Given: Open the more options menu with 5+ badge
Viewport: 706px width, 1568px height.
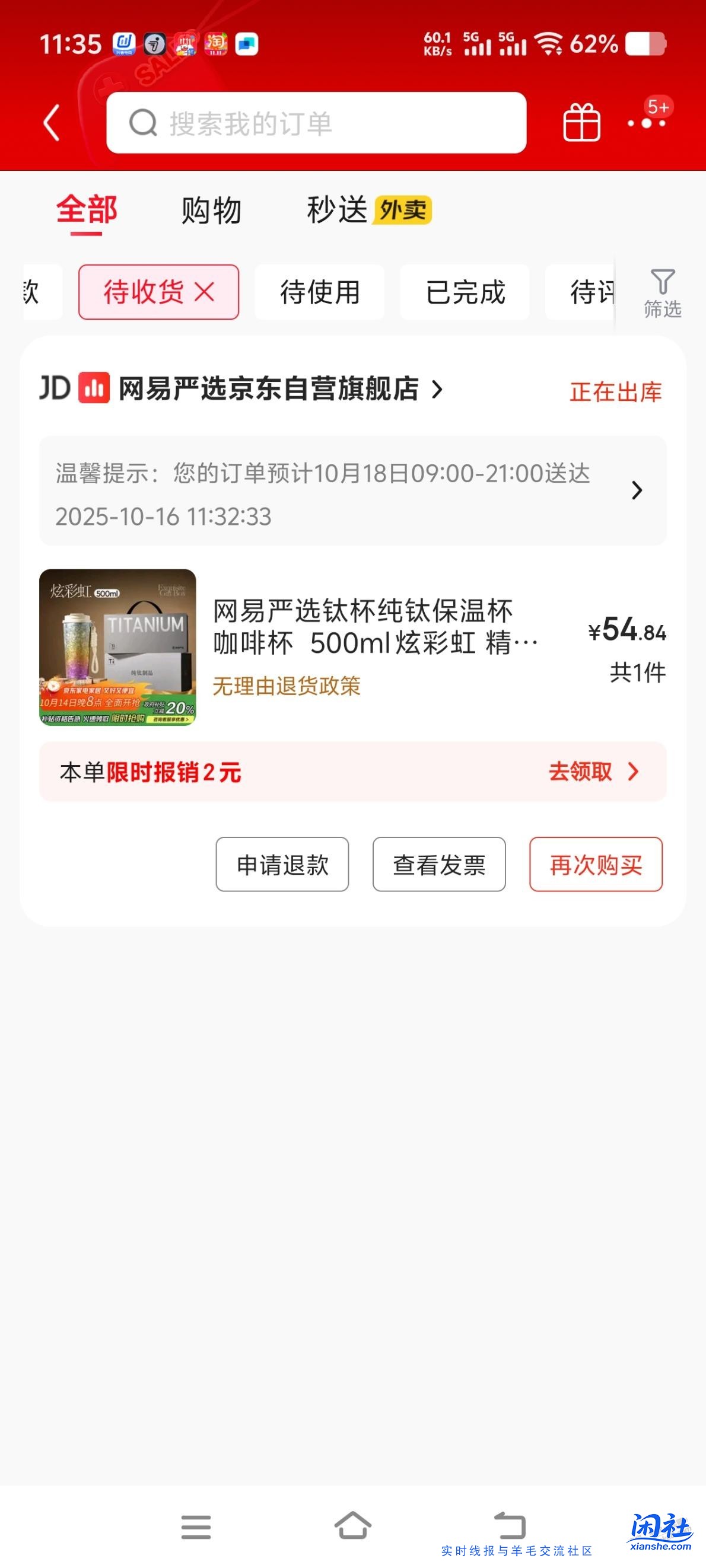Looking at the screenshot, I should click(x=647, y=122).
